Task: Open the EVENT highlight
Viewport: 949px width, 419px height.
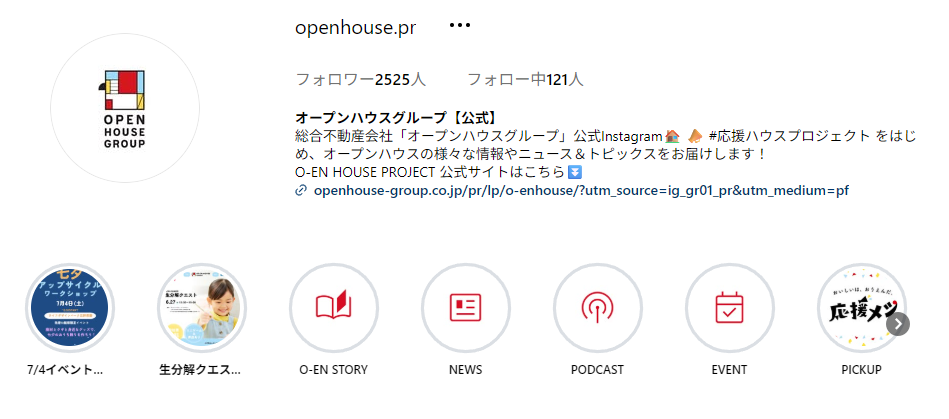Action: (729, 308)
